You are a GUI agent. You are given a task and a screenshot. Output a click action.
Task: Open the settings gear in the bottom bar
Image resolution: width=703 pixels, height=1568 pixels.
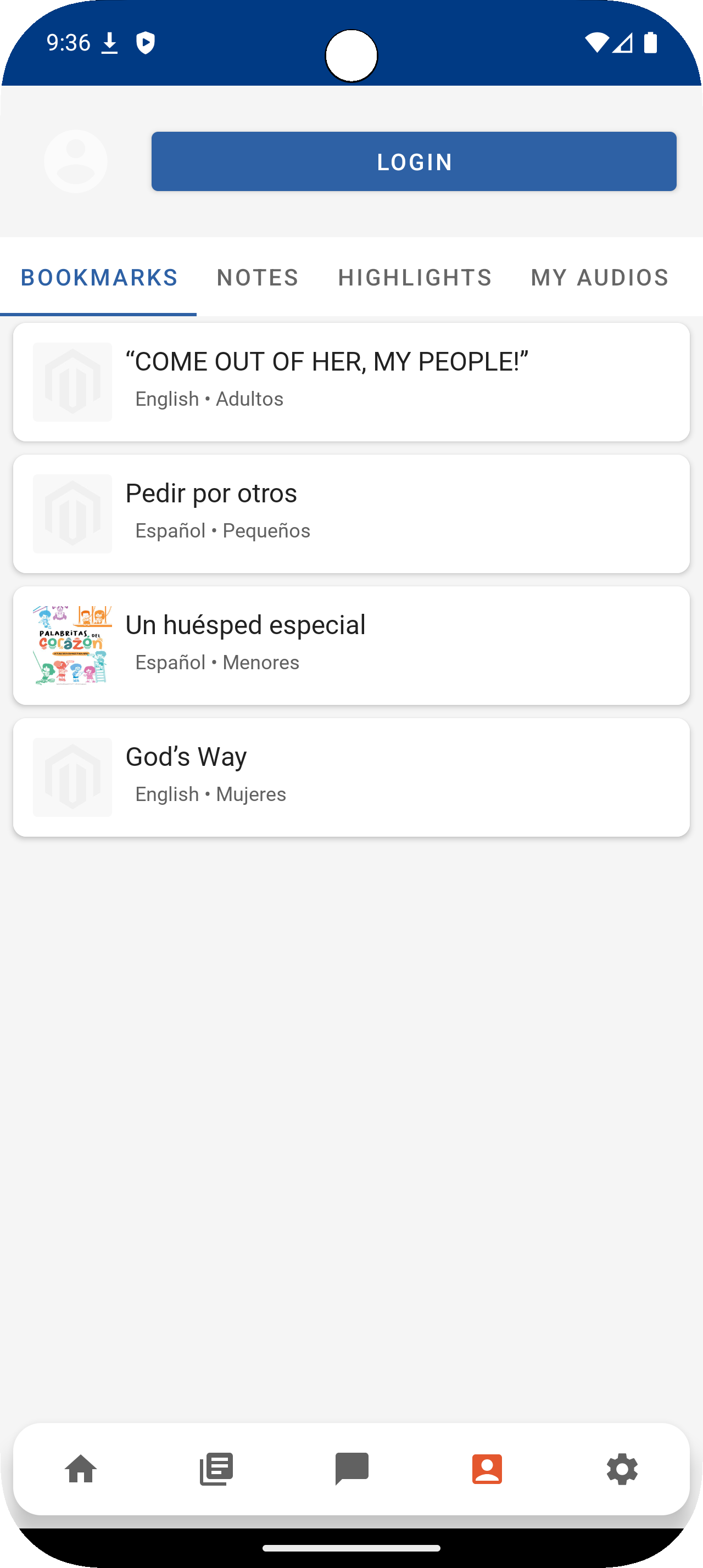point(622,1469)
